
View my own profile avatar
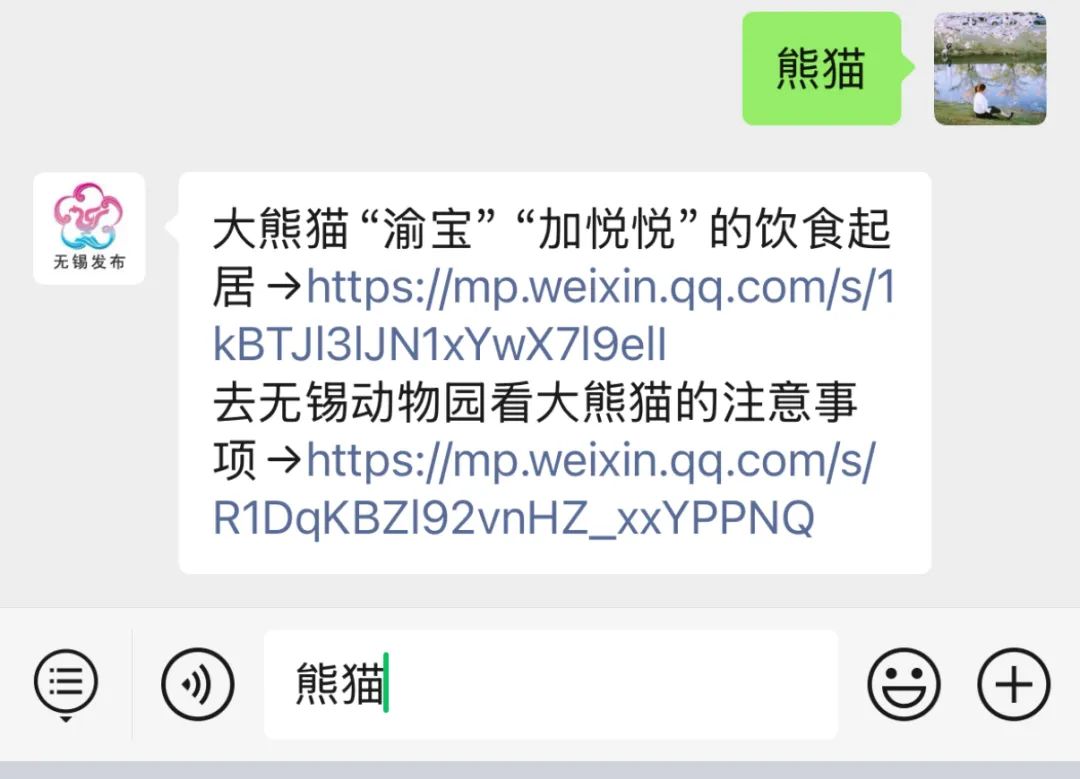tap(990, 68)
